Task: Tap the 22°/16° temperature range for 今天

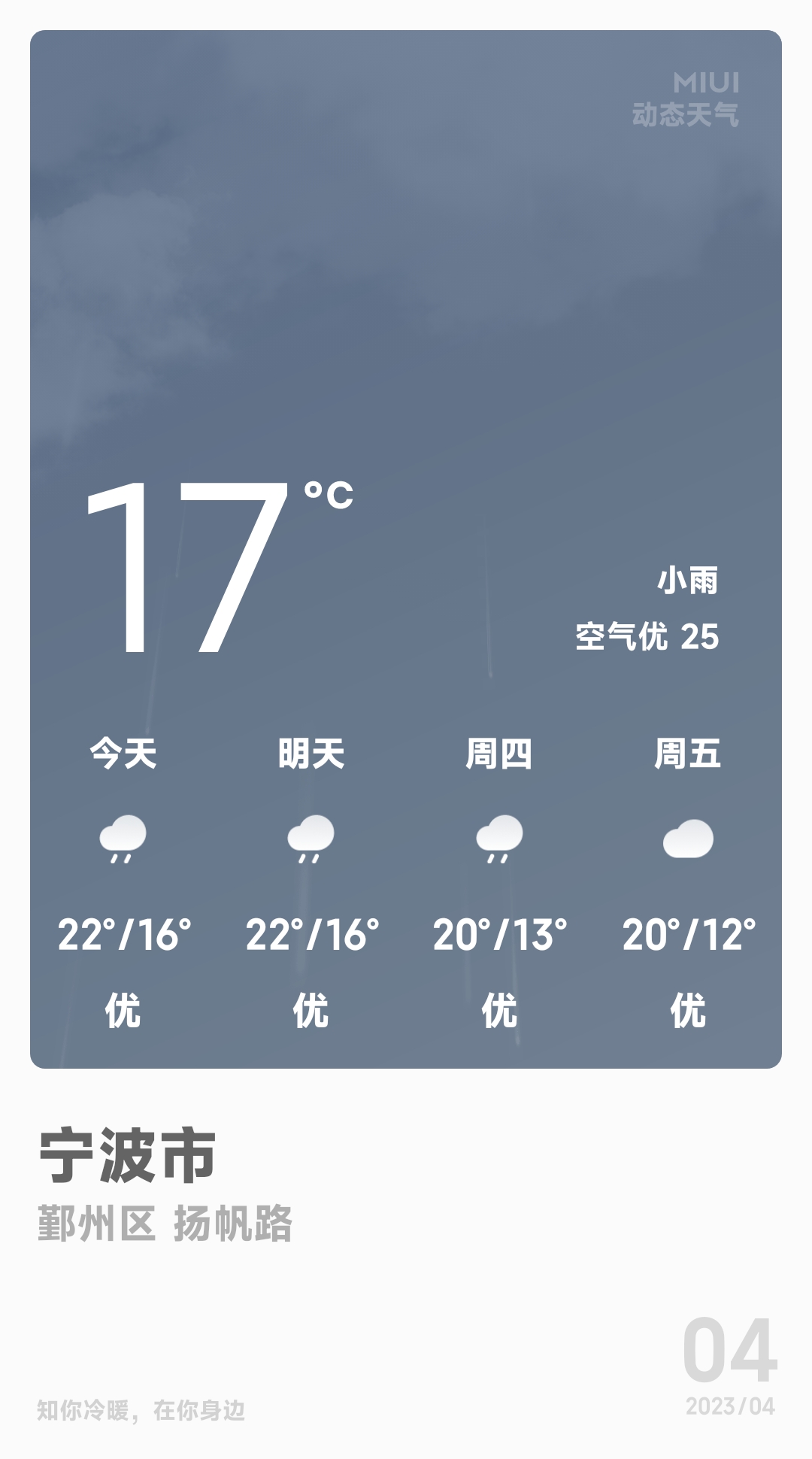Action: (124, 933)
